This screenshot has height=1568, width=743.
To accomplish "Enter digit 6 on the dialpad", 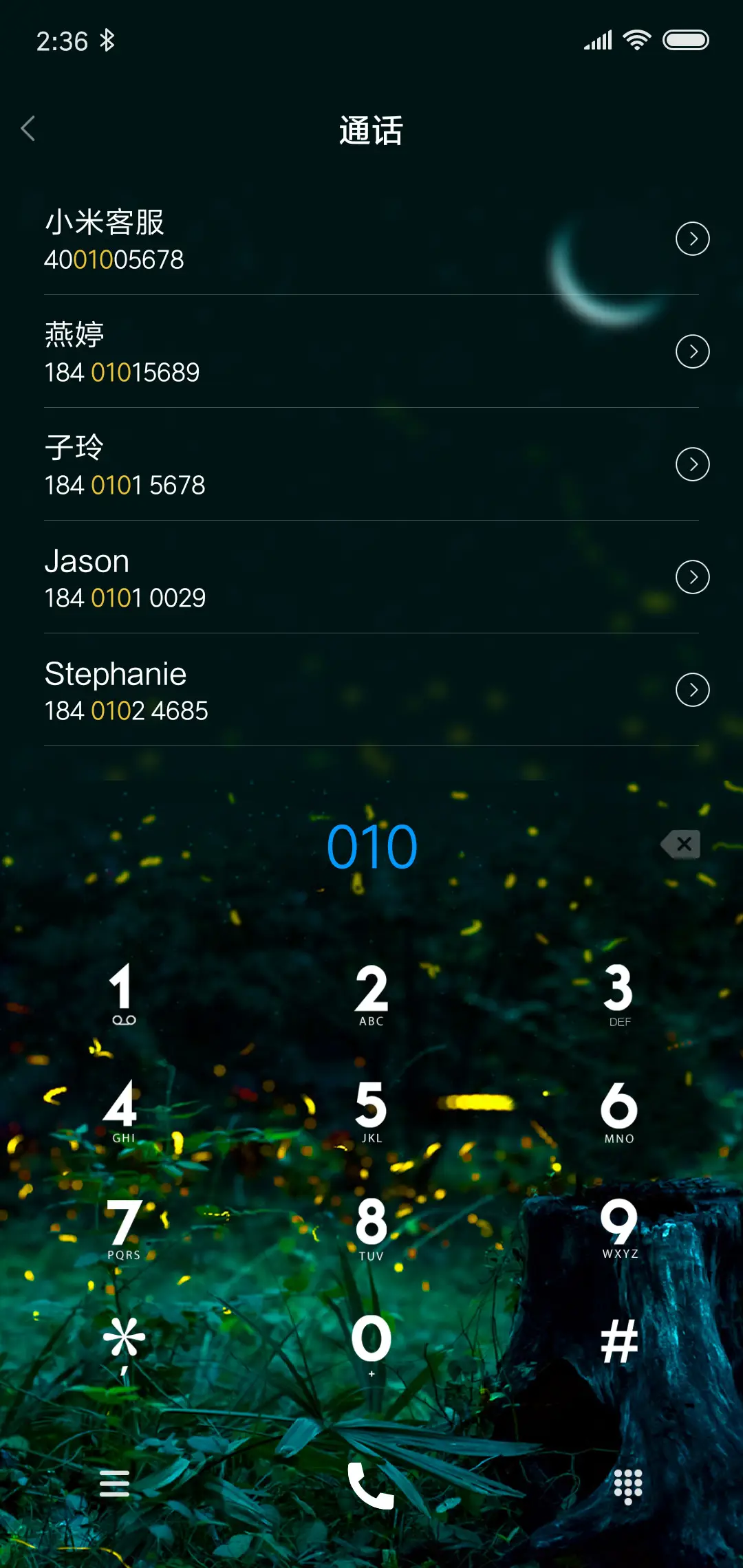I will point(619,1110).
